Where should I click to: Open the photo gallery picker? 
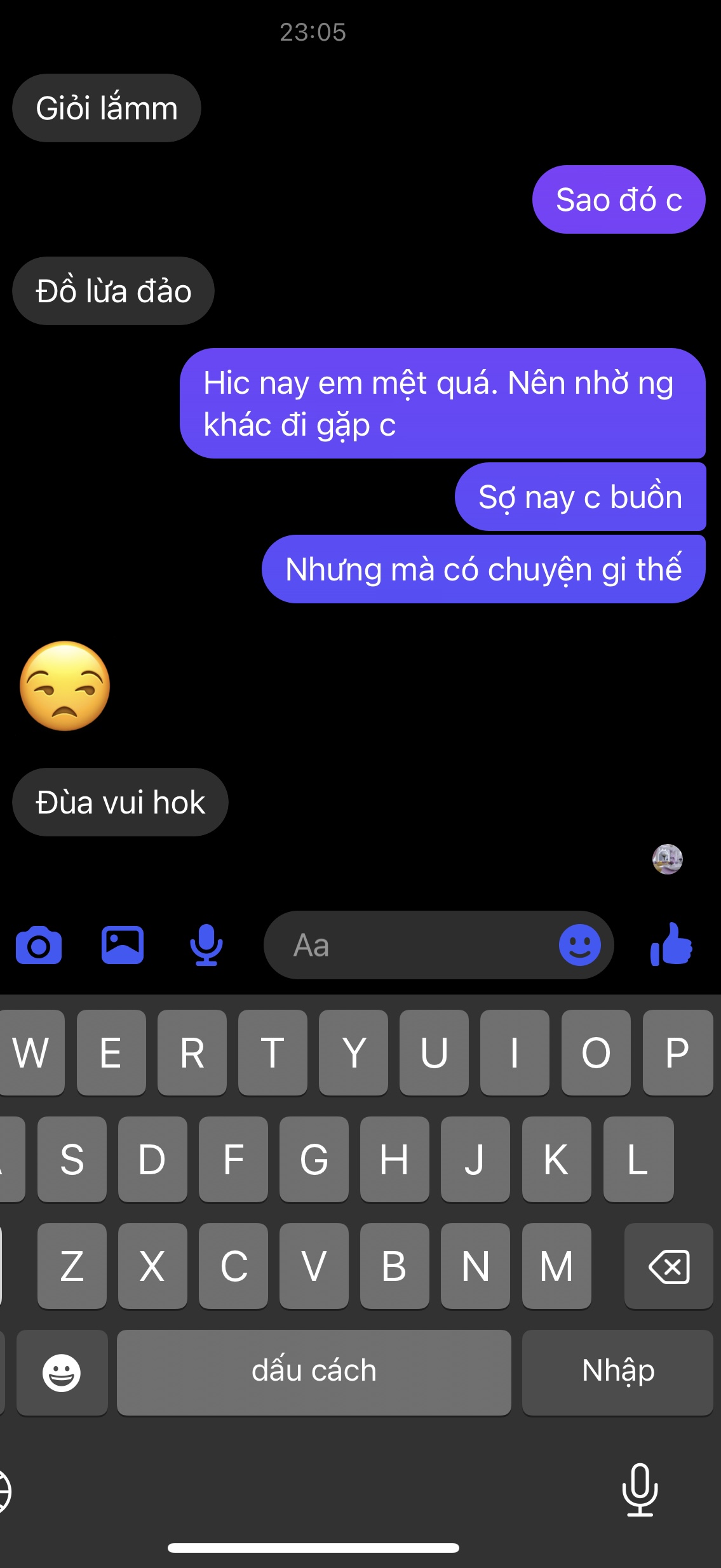[123, 945]
